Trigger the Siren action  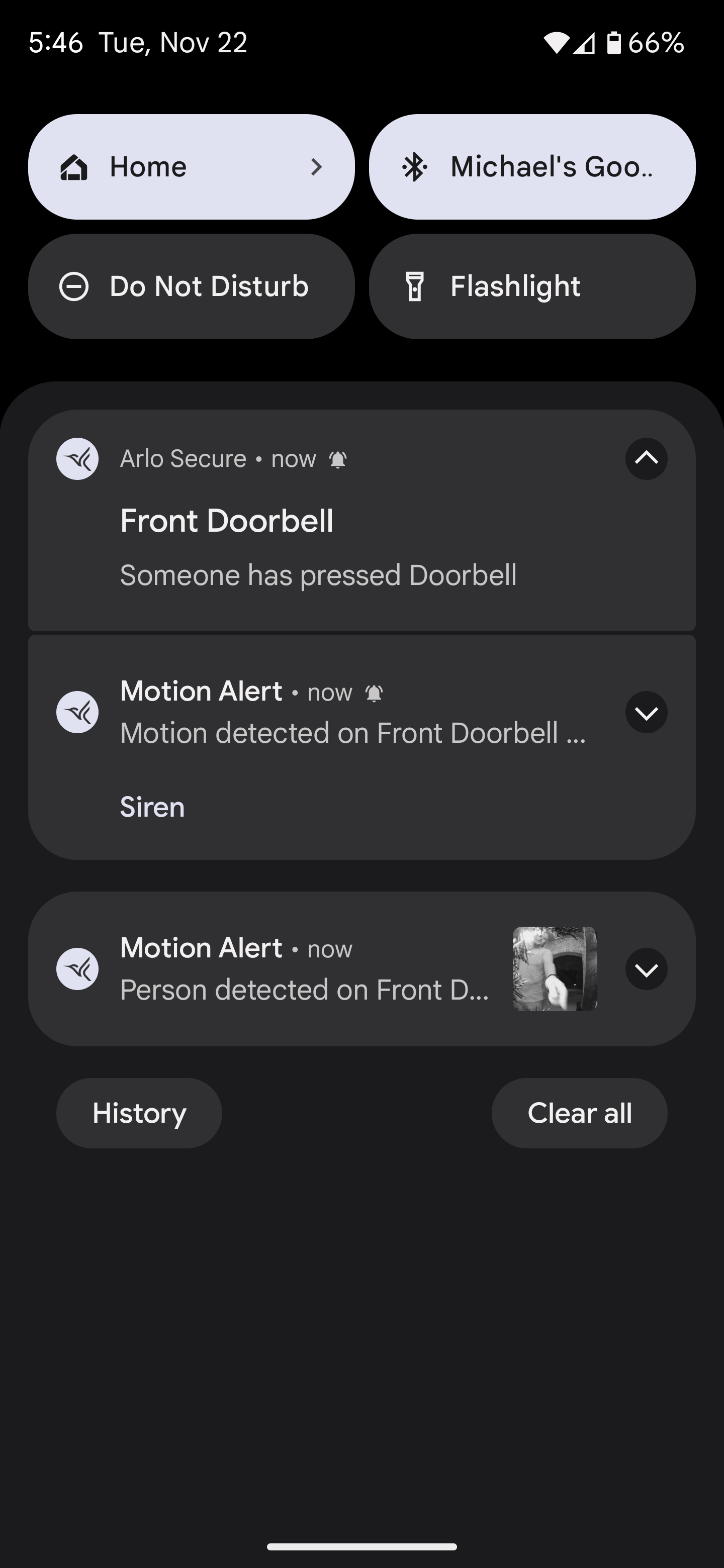click(152, 807)
